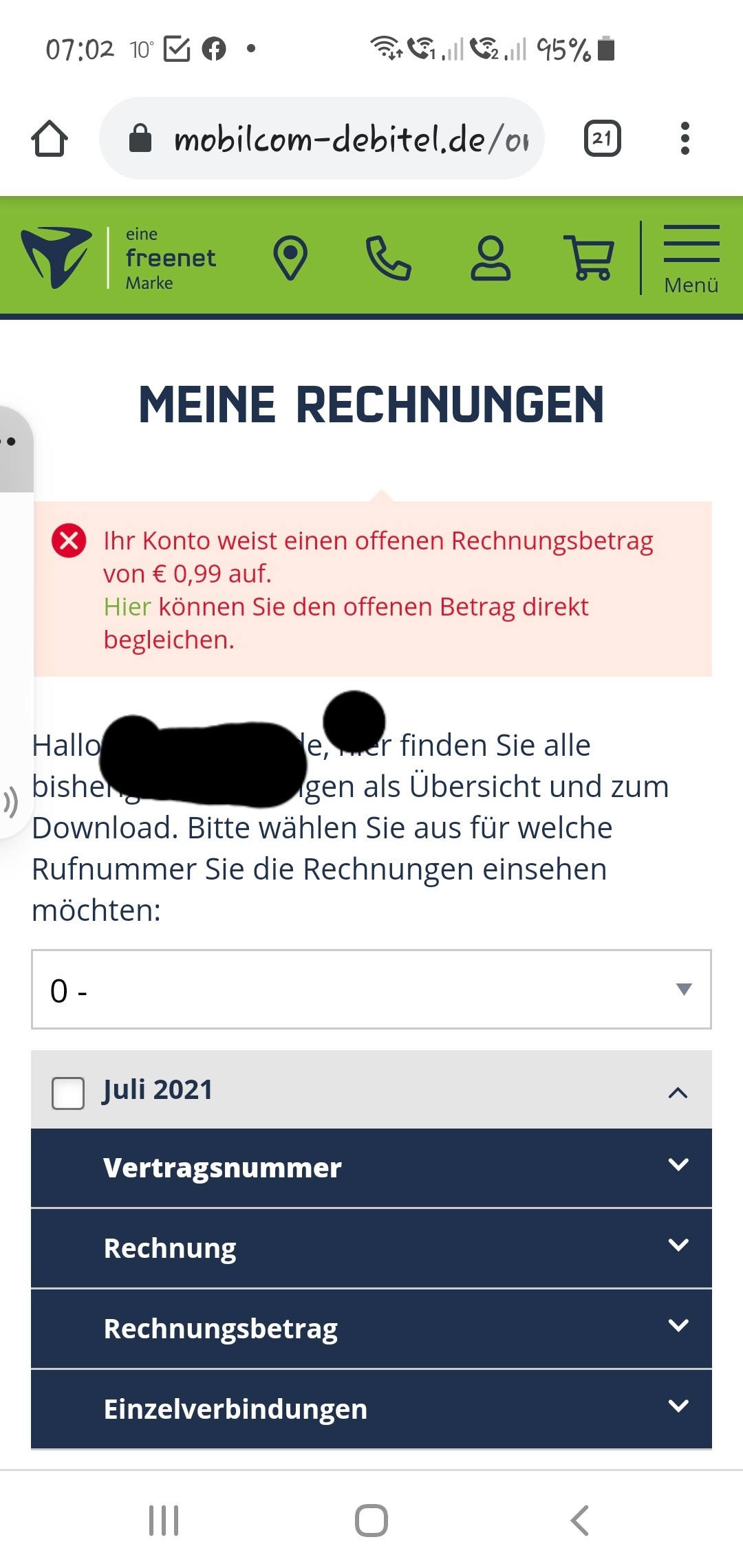Expand the Vertragsnummer row
This screenshot has height=1568, width=743.
click(371, 1168)
